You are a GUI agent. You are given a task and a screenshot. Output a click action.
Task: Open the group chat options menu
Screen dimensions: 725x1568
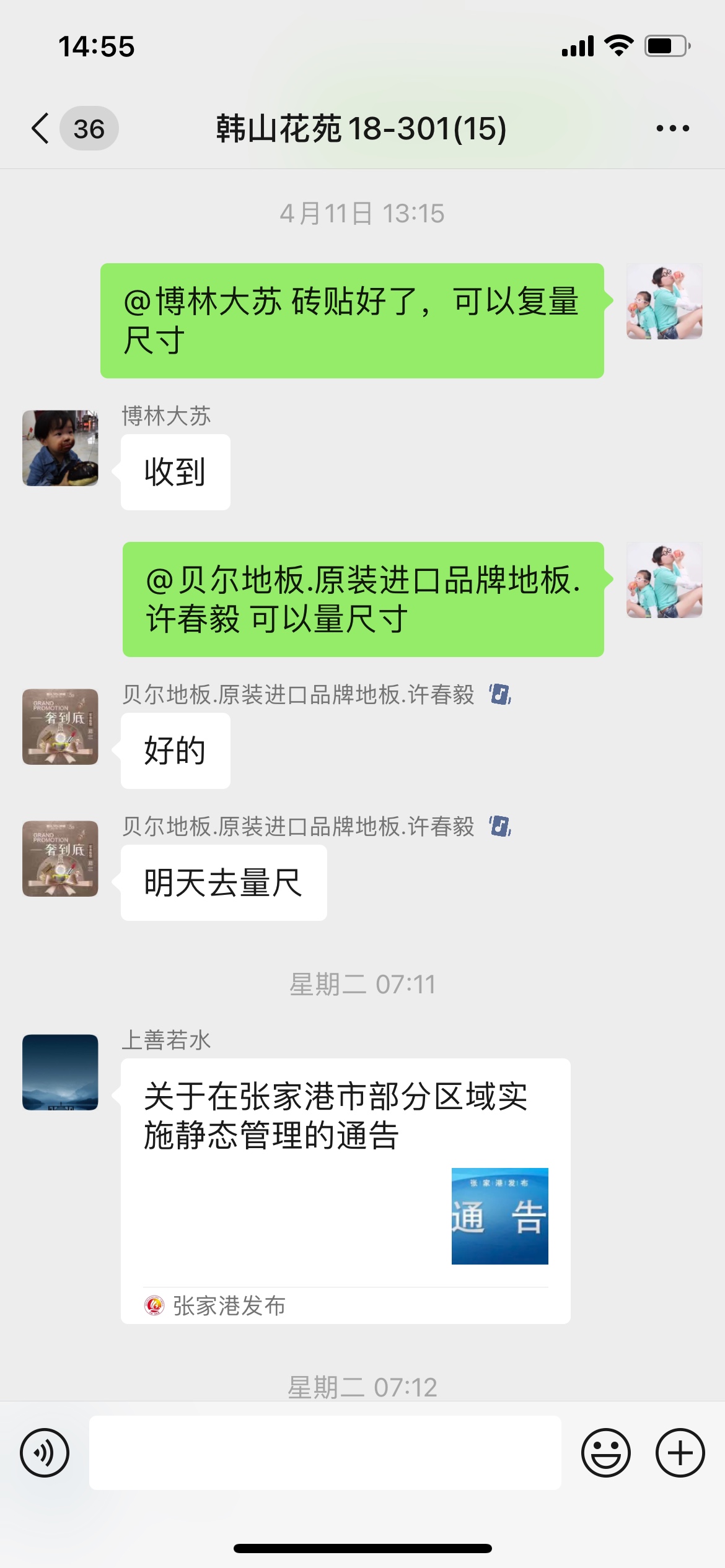672,129
